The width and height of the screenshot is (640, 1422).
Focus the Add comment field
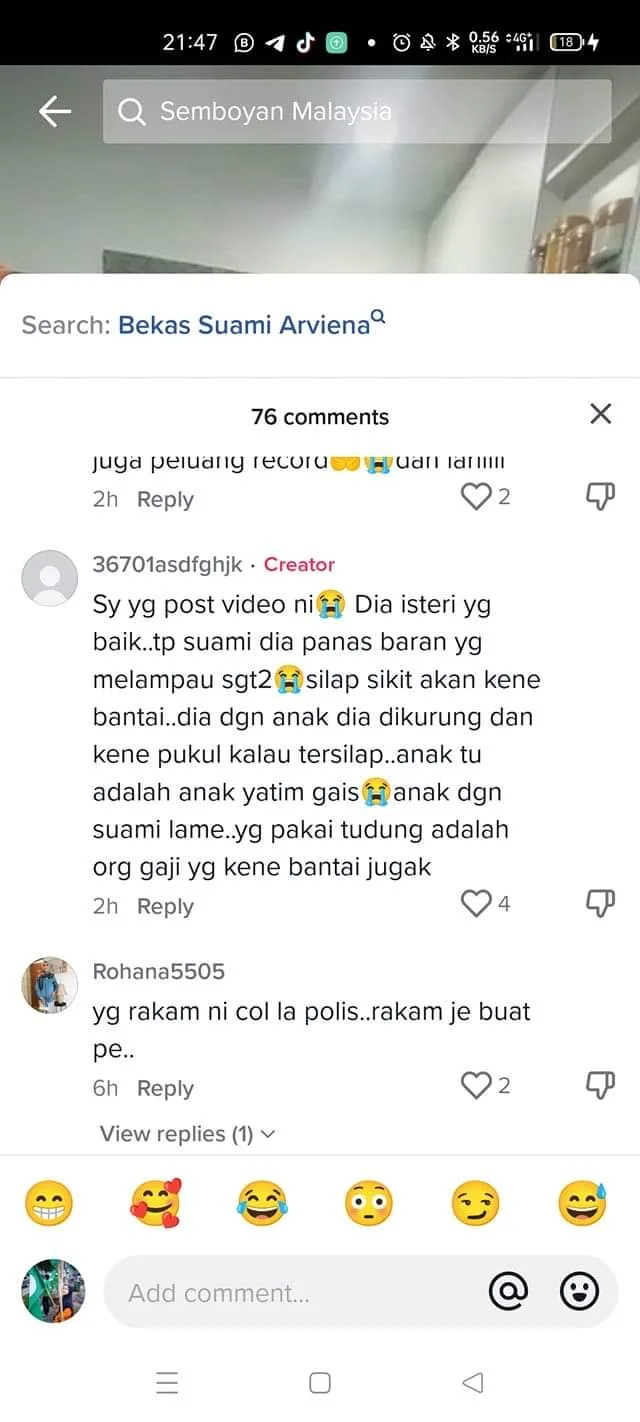tap(290, 1293)
